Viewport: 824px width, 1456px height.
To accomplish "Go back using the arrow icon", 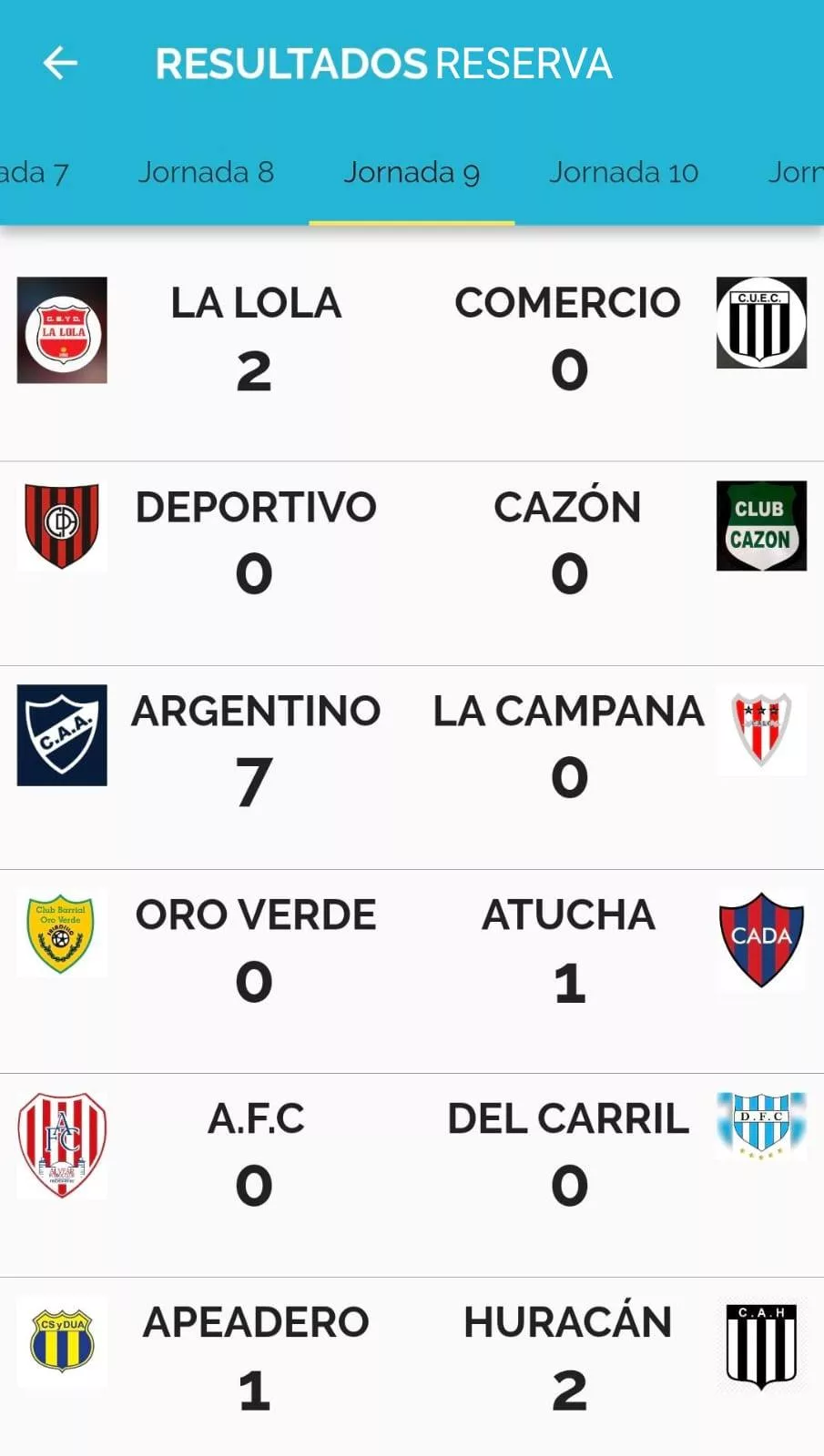I will (x=60, y=64).
